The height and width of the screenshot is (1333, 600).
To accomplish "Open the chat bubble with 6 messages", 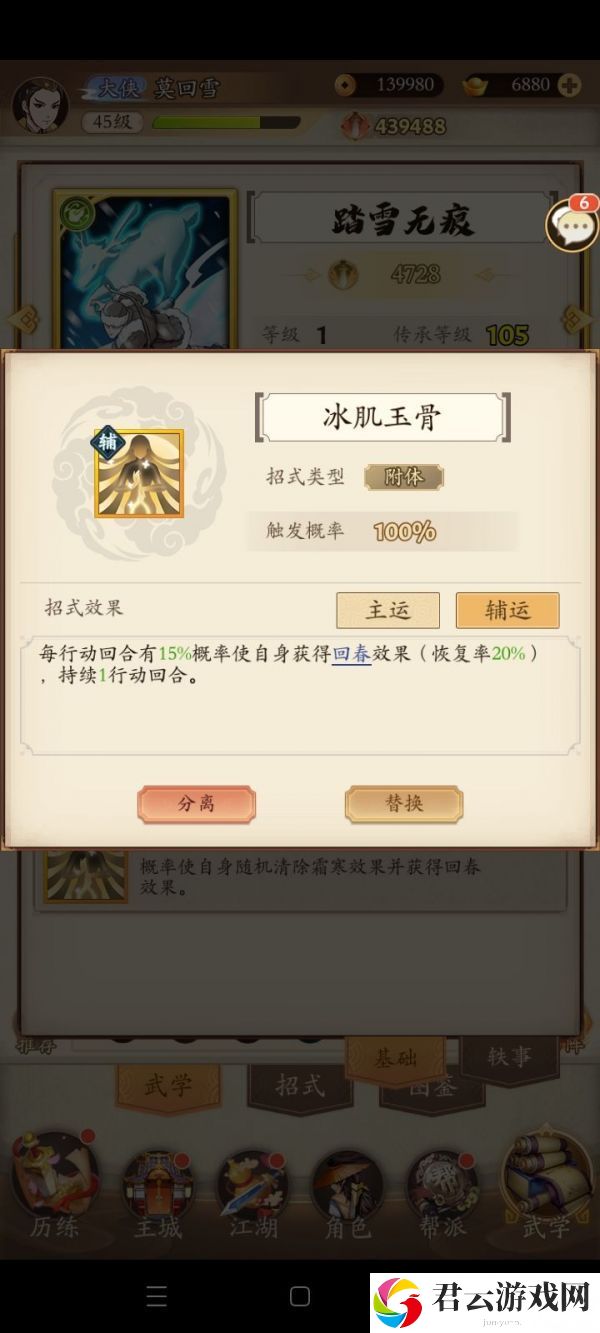I will click(x=570, y=222).
